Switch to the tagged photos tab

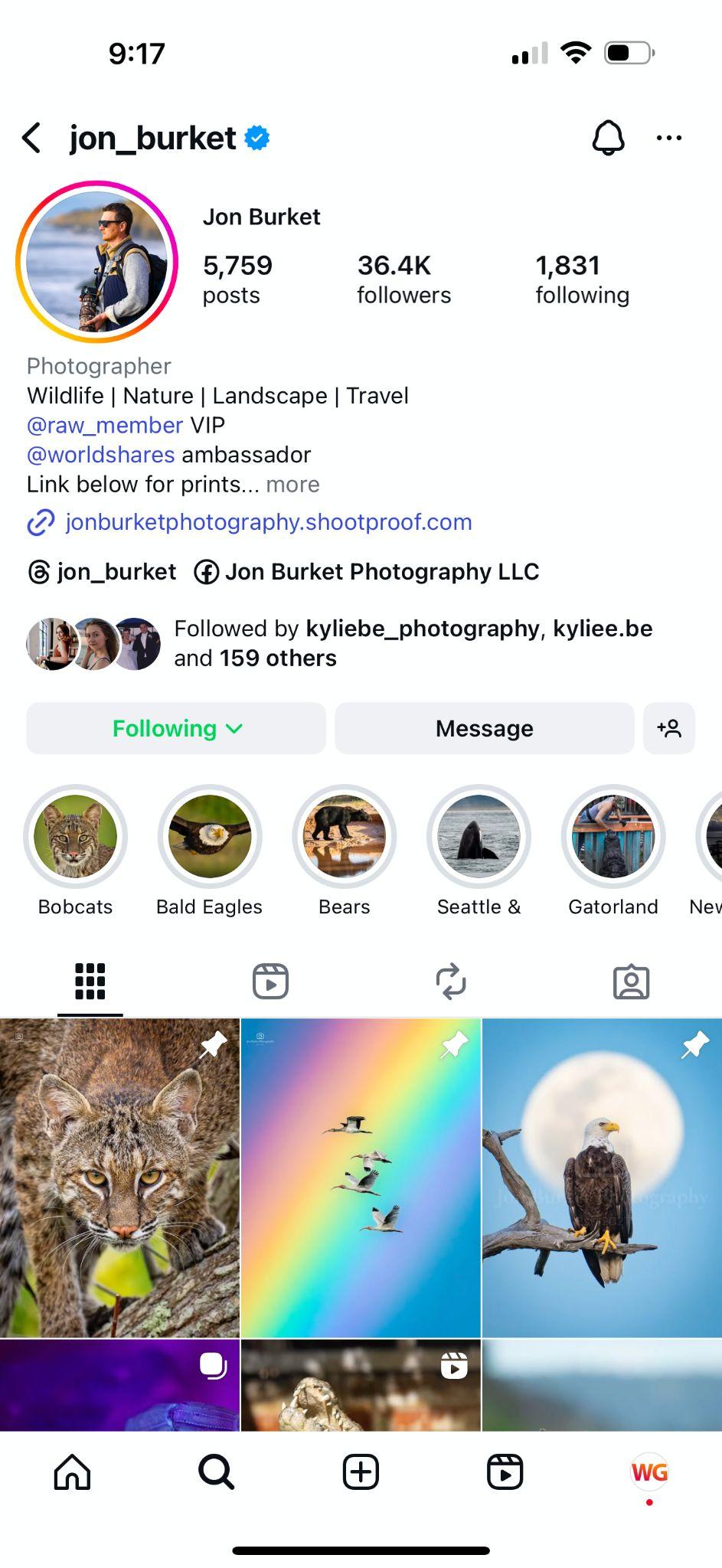click(x=631, y=982)
